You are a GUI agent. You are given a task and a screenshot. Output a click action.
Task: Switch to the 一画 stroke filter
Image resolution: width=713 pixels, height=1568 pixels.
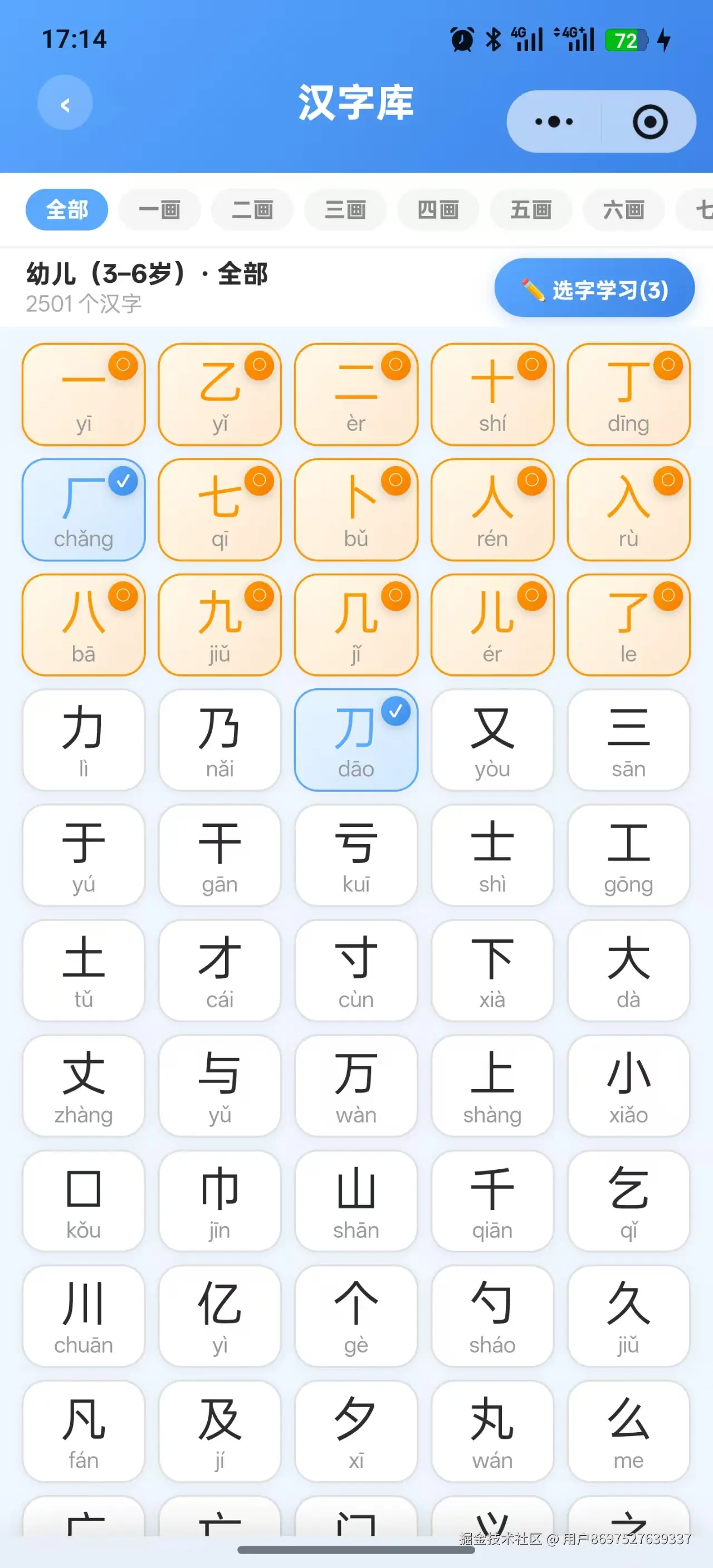coord(159,210)
